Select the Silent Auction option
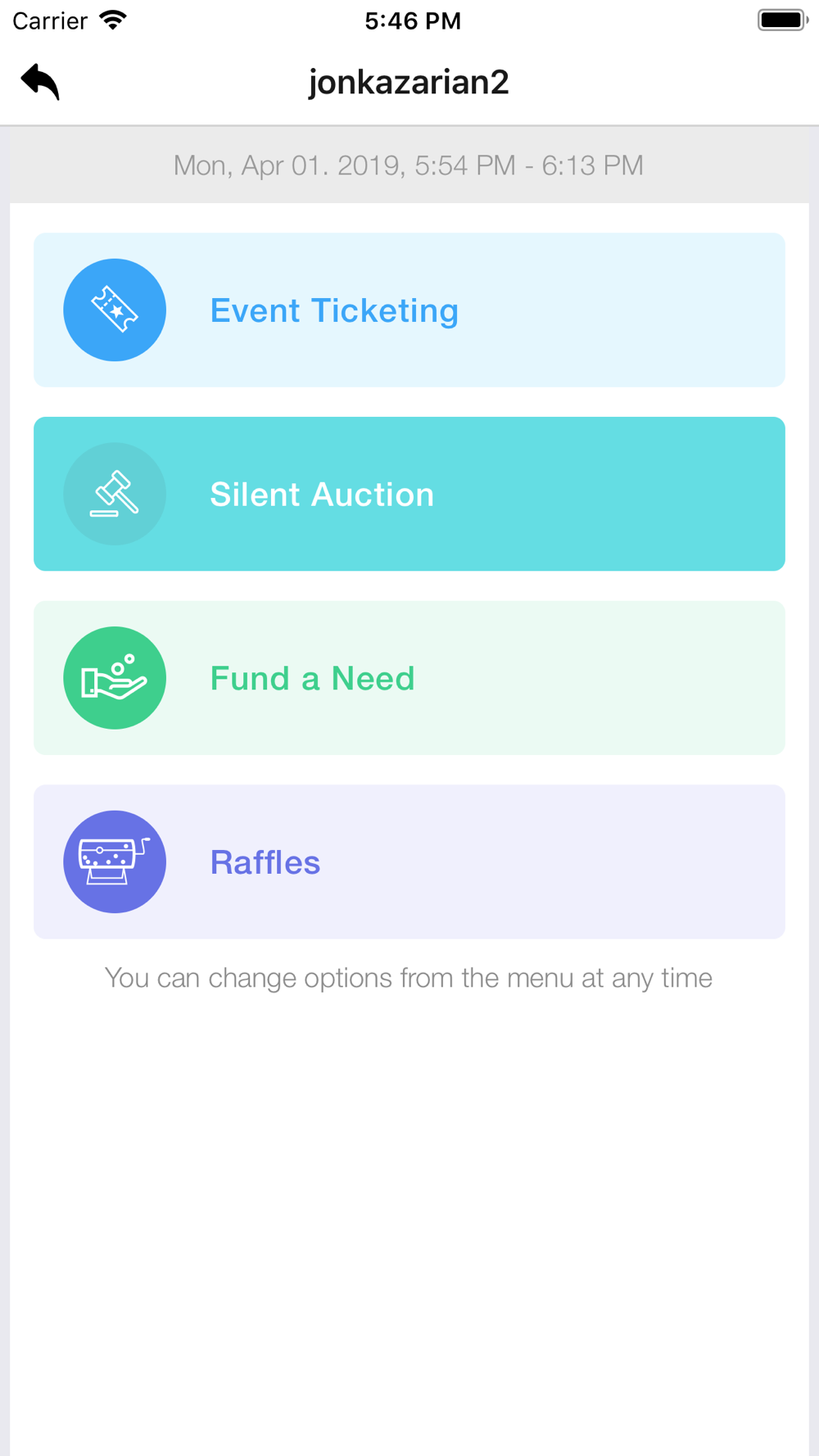The width and height of the screenshot is (819, 1456). [x=409, y=494]
